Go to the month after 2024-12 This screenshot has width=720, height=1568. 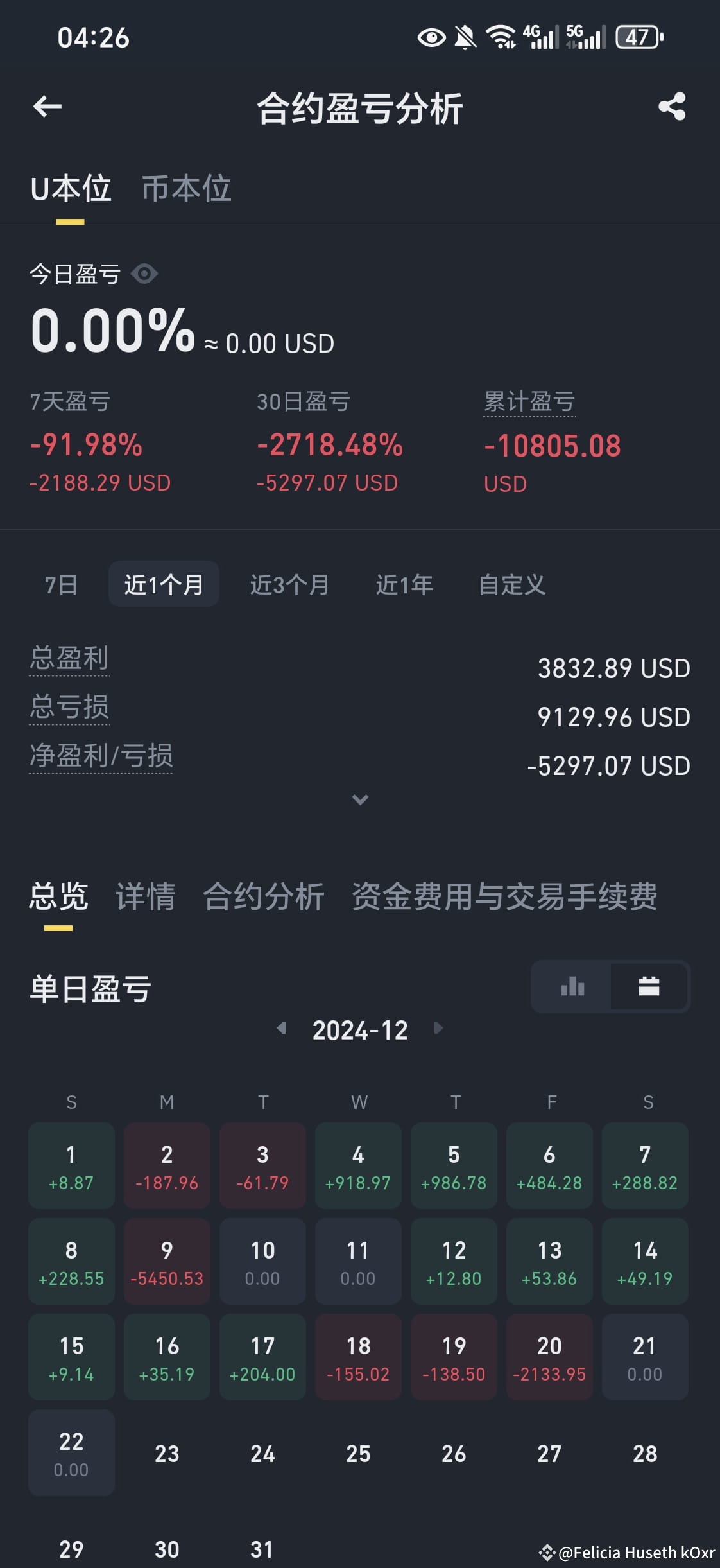coord(439,1029)
